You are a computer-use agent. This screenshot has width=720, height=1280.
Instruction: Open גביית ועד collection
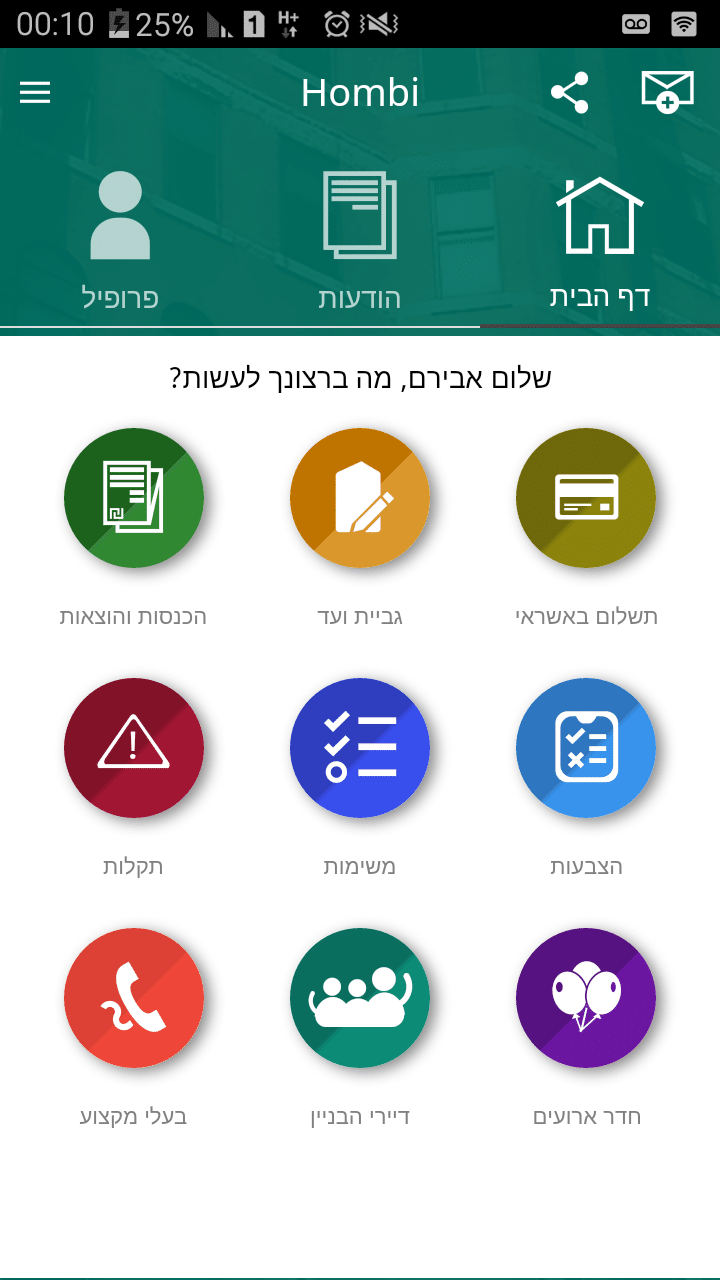[x=360, y=498]
